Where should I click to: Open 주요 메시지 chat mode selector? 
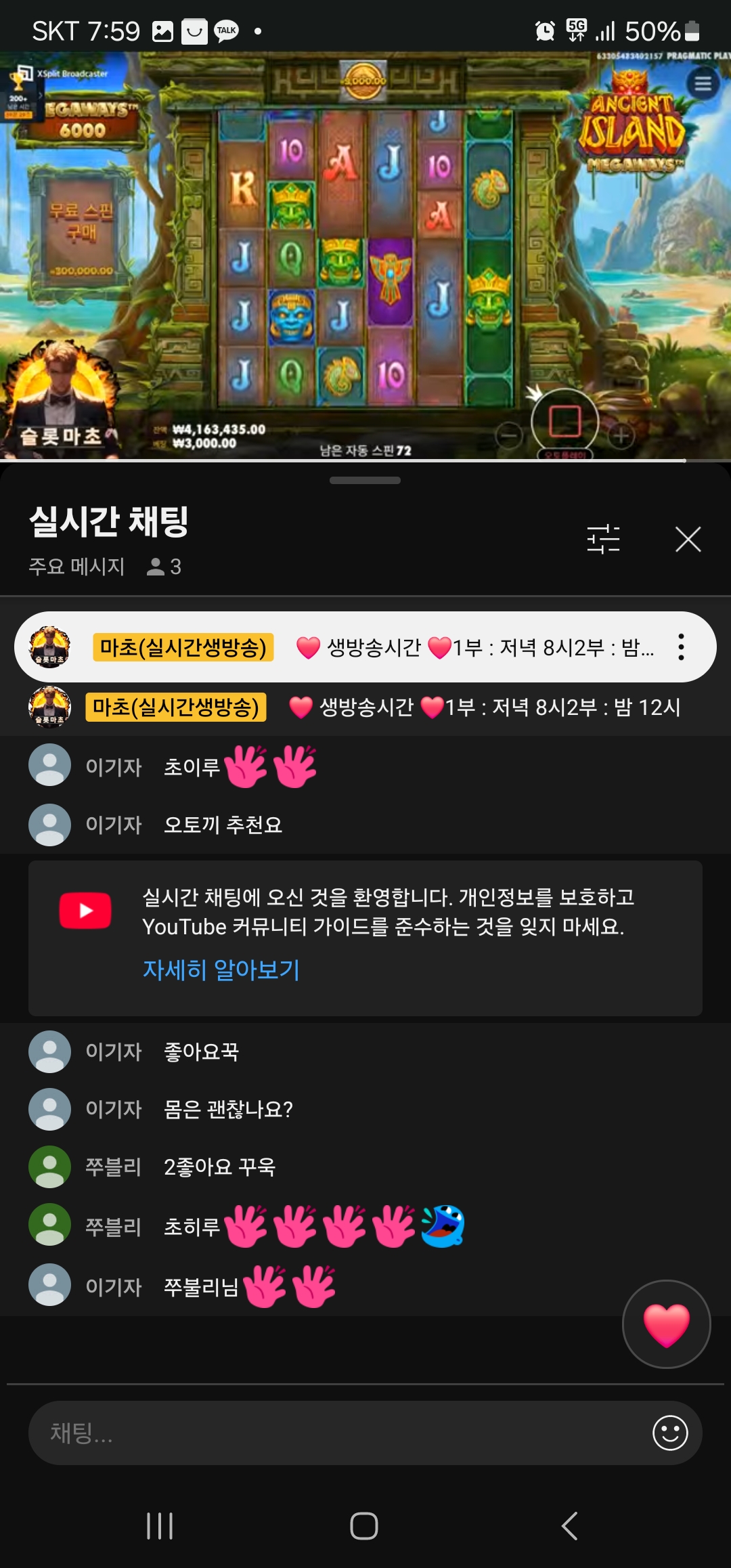(x=76, y=567)
